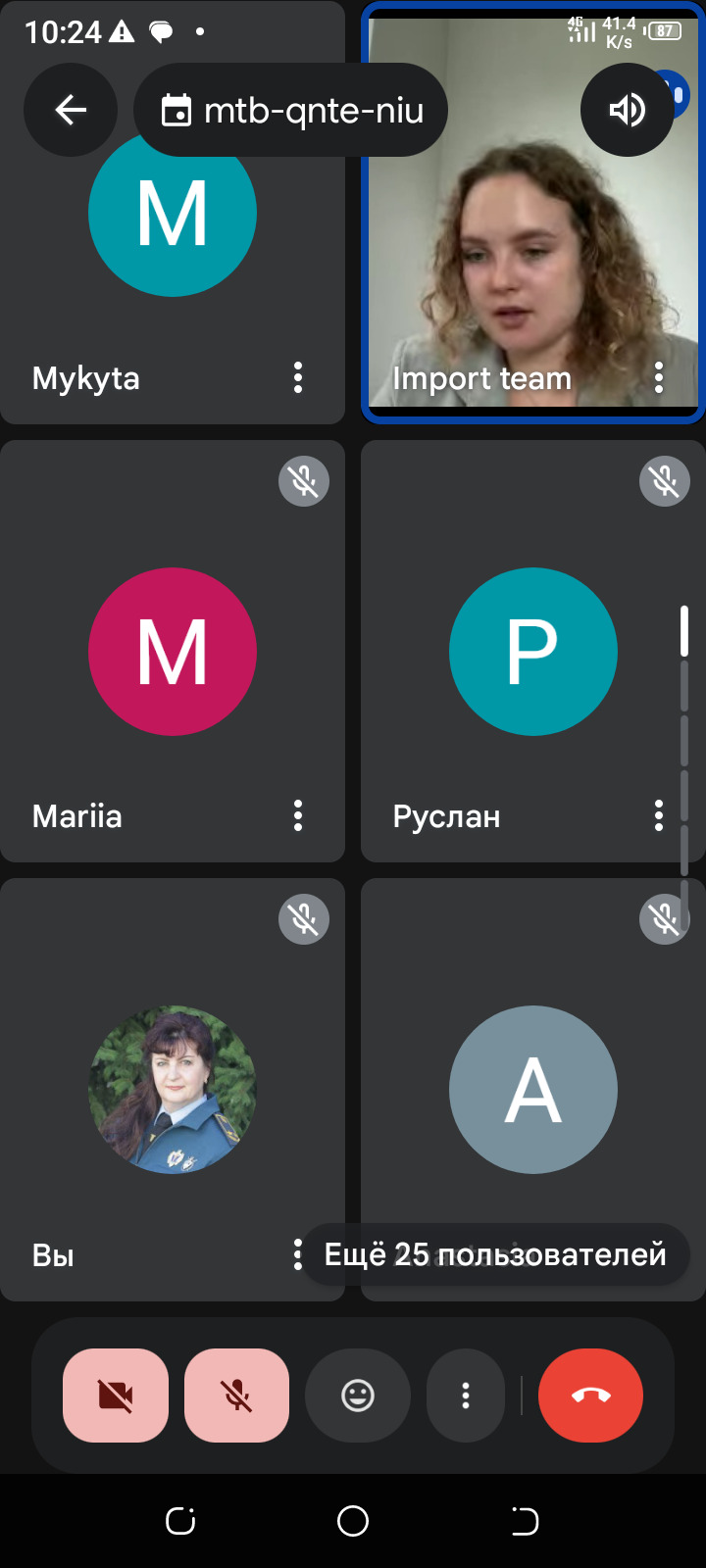Open options menu on Import team tile

click(659, 377)
